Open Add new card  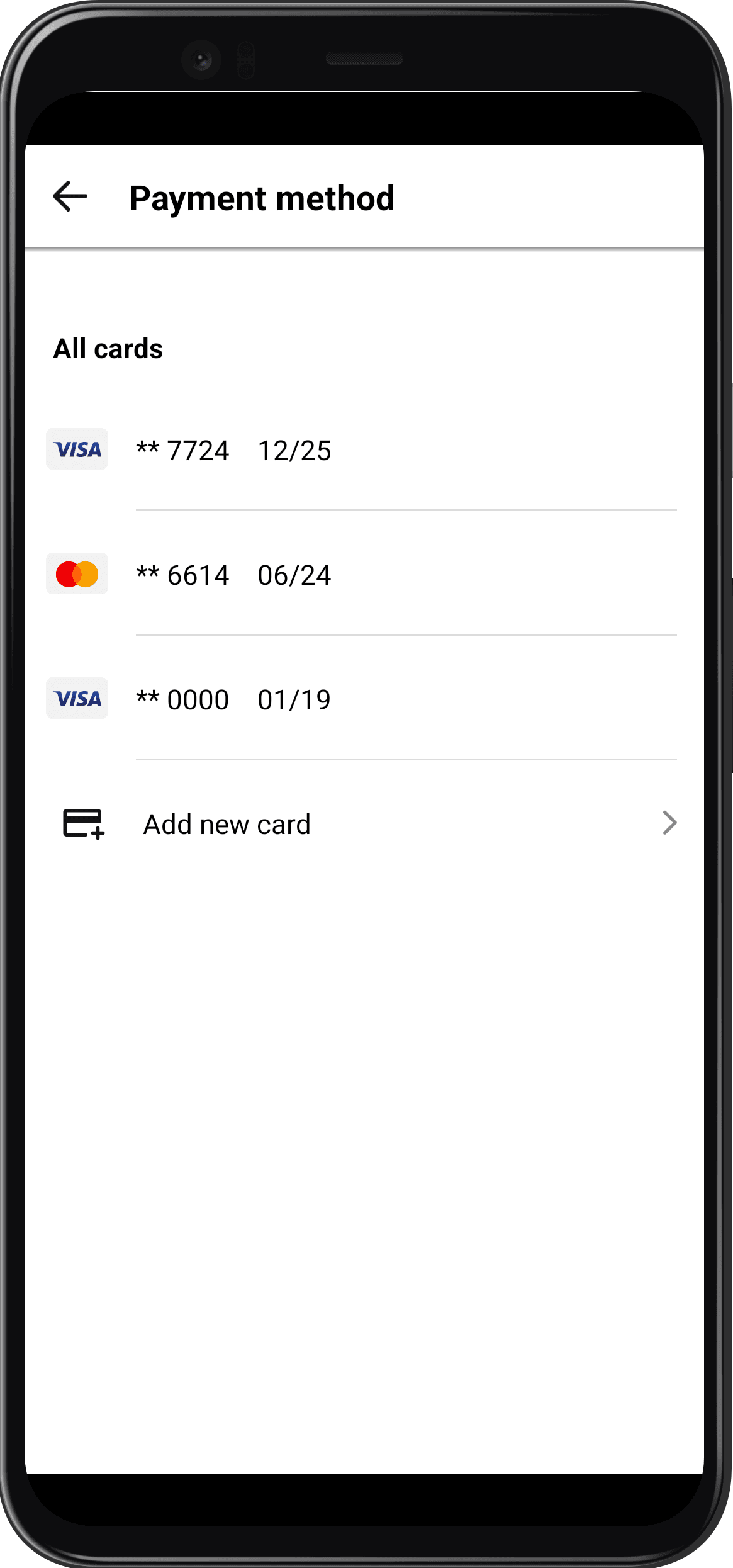pos(365,824)
